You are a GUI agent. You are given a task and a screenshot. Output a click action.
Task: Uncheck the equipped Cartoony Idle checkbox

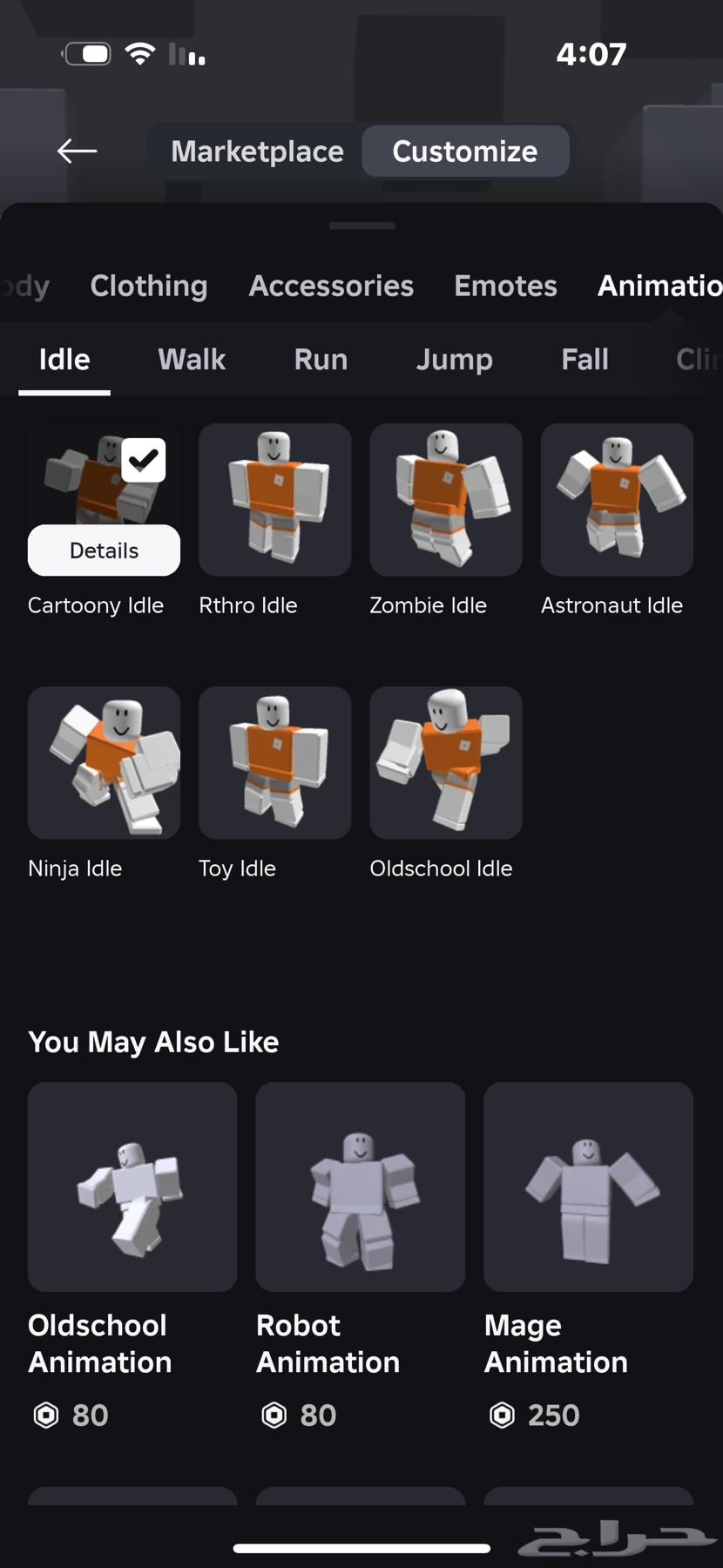(x=144, y=460)
